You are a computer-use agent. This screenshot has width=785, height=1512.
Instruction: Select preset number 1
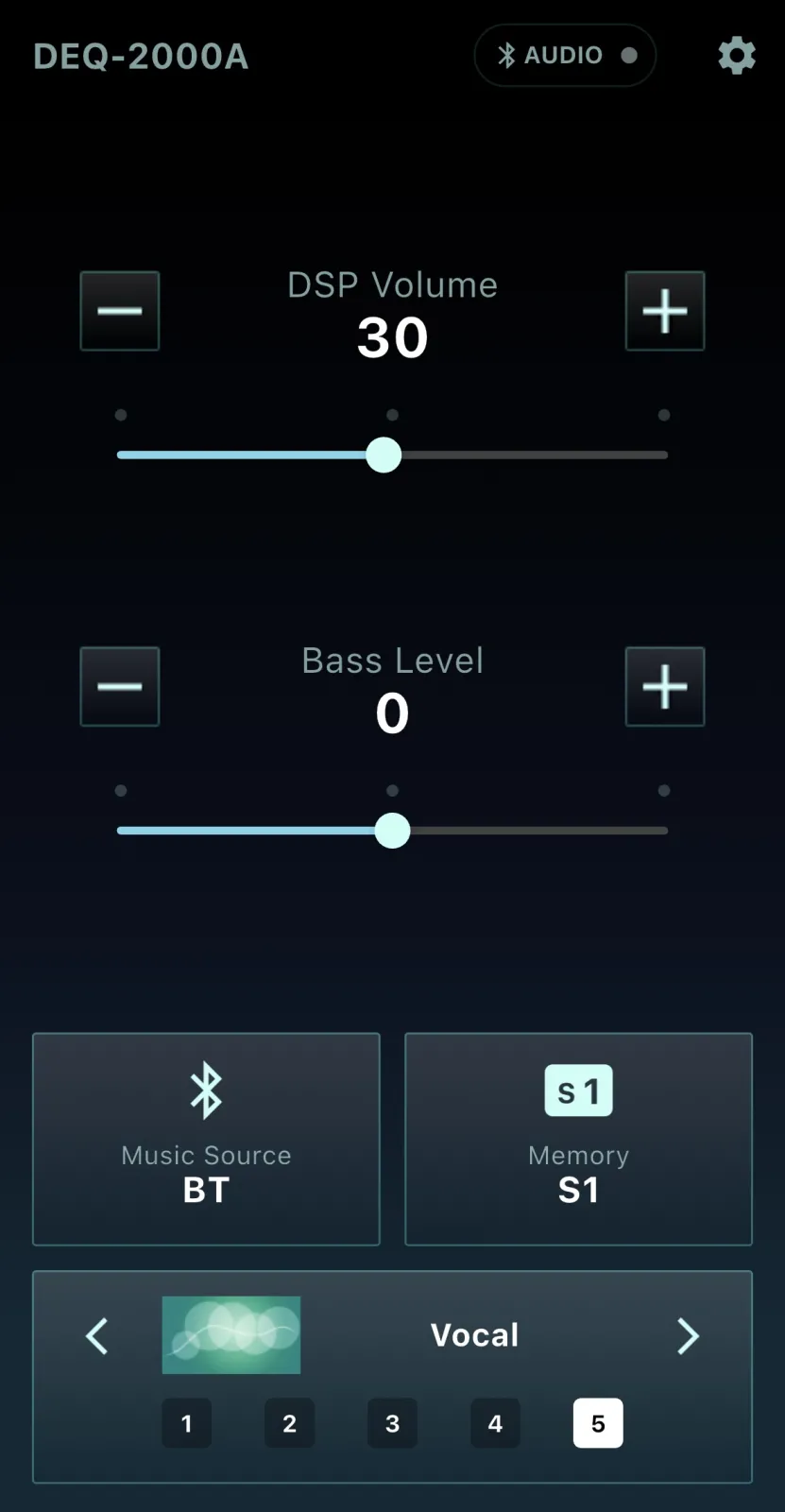(187, 1423)
